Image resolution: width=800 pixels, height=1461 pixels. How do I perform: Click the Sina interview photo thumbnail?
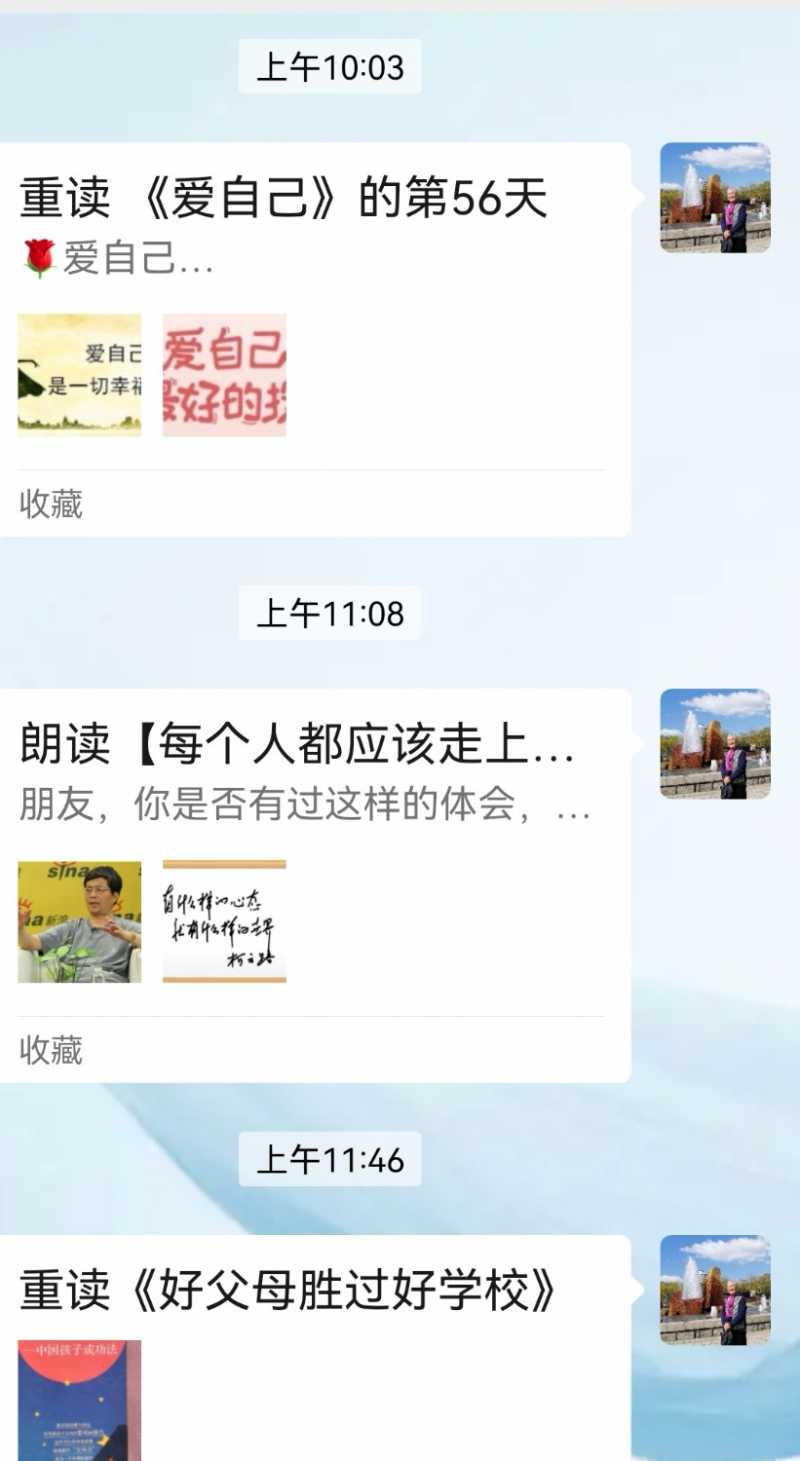[x=79, y=920]
